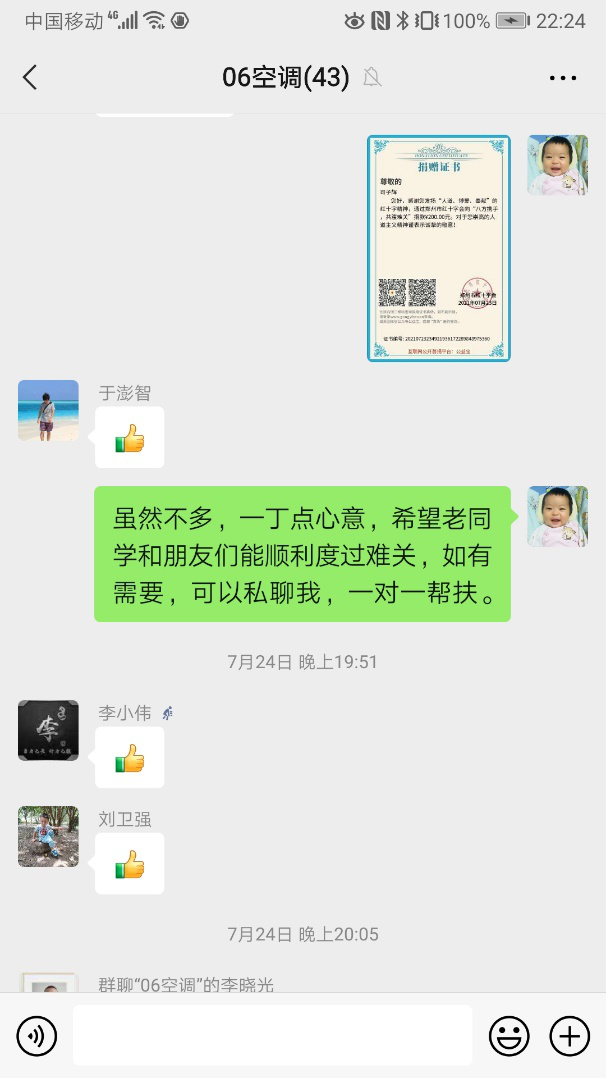Open the group chat info menu
Viewport: 606px width, 1078px height.
click(x=563, y=77)
